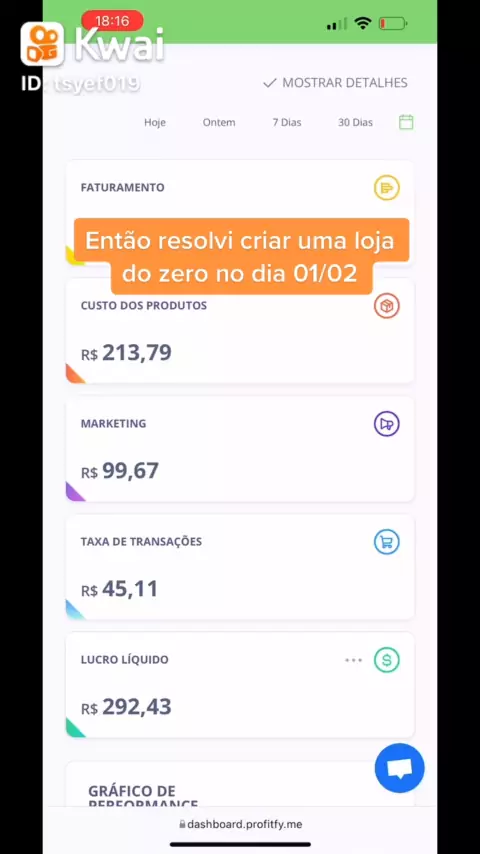The height and width of the screenshot is (854, 480).
Task: Select the Hoje date filter
Action: coord(155,123)
